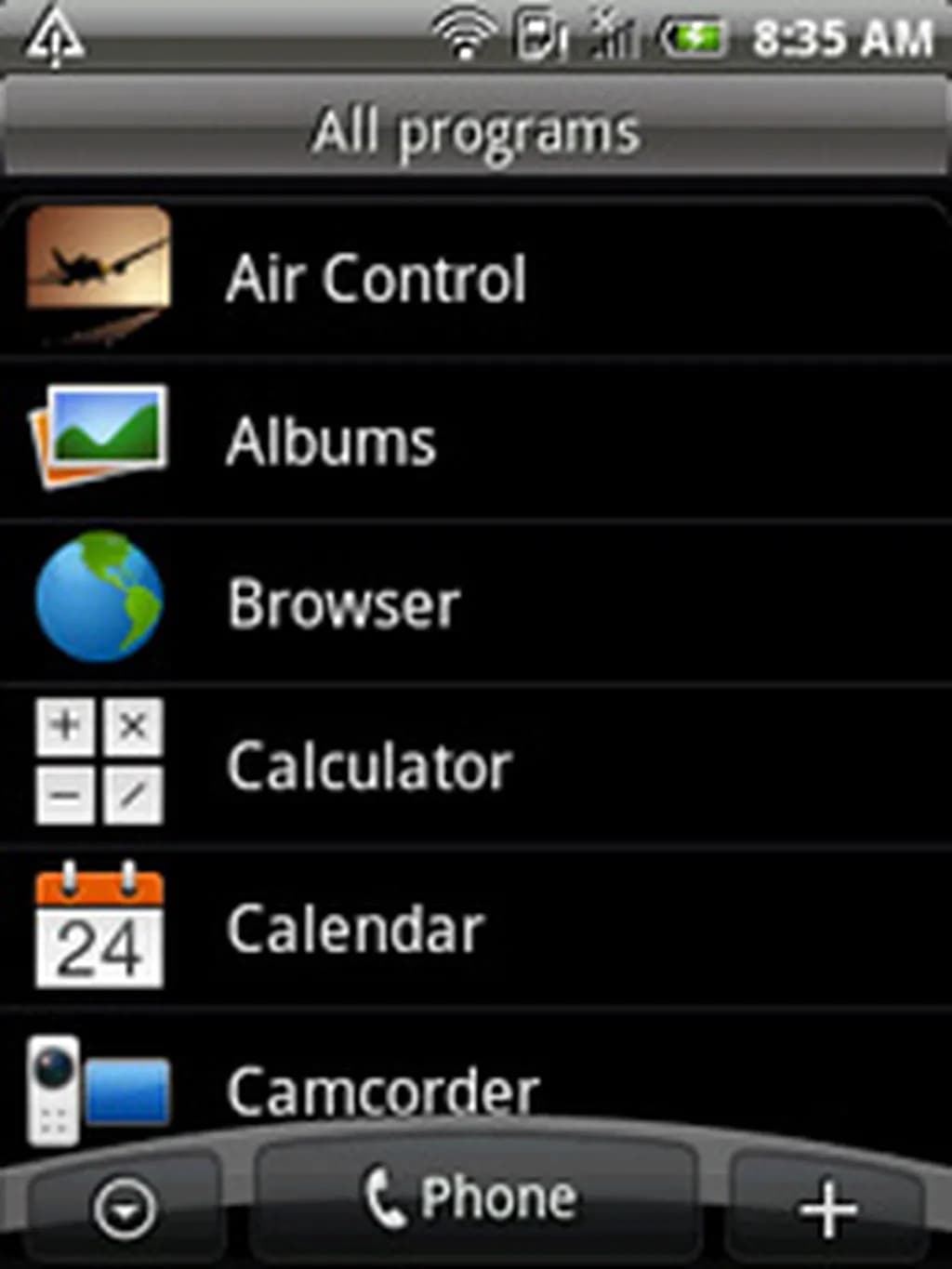Open the Albums app
This screenshot has height=1269, width=952.
tap(332, 441)
